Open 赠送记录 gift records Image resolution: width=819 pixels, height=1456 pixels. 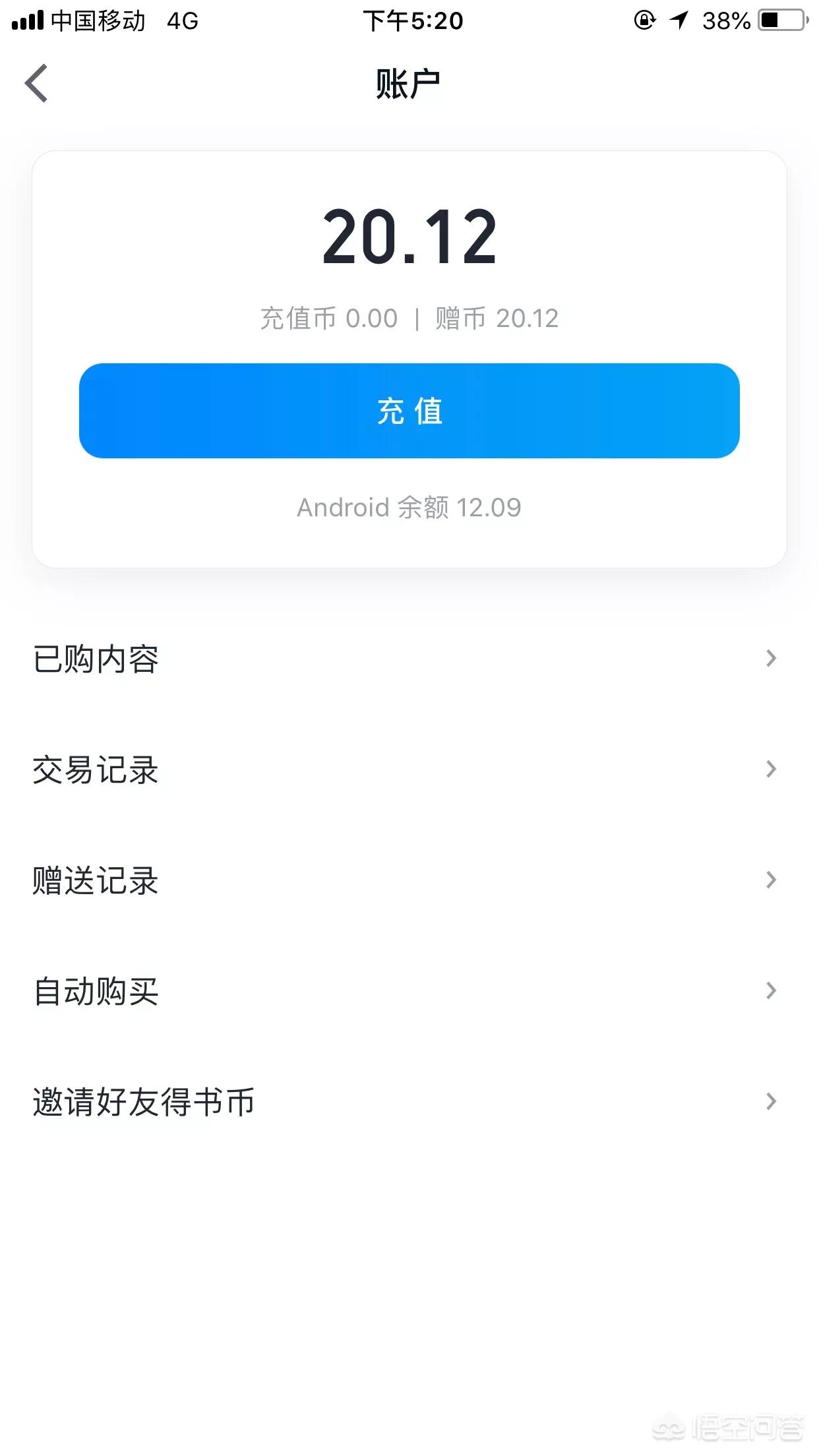pos(409,880)
